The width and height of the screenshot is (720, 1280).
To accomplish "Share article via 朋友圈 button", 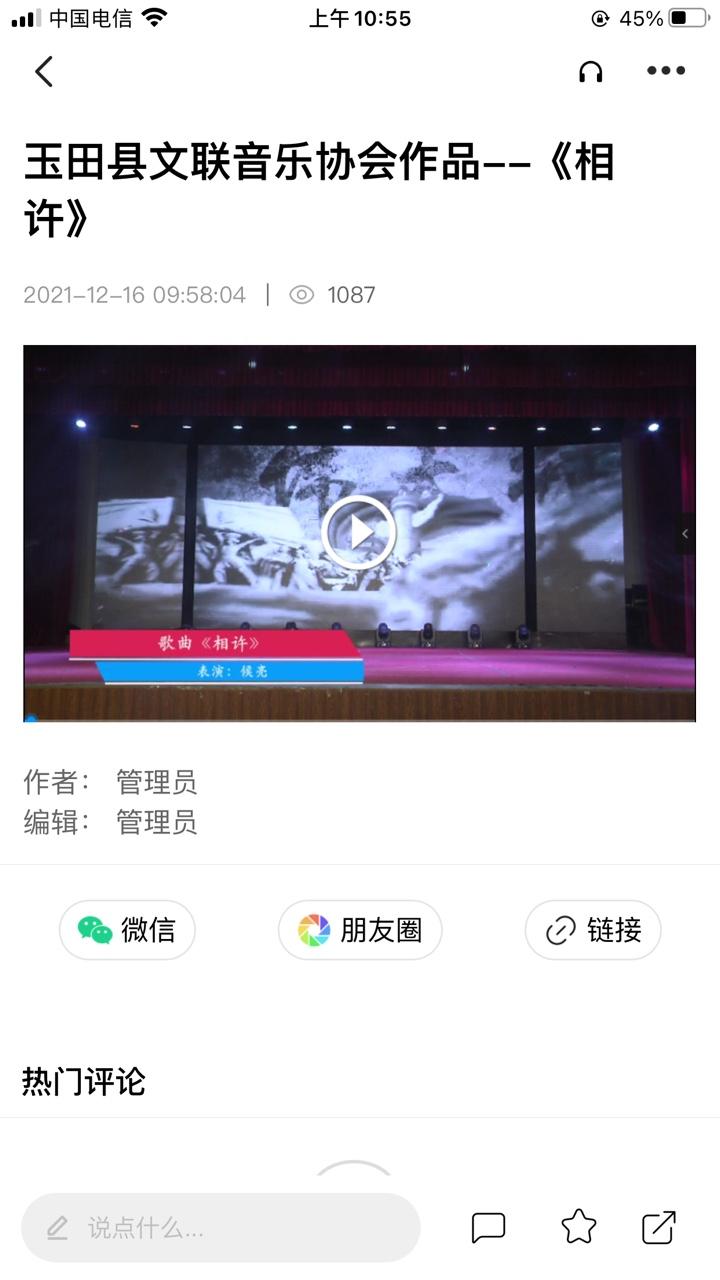I will [360, 930].
